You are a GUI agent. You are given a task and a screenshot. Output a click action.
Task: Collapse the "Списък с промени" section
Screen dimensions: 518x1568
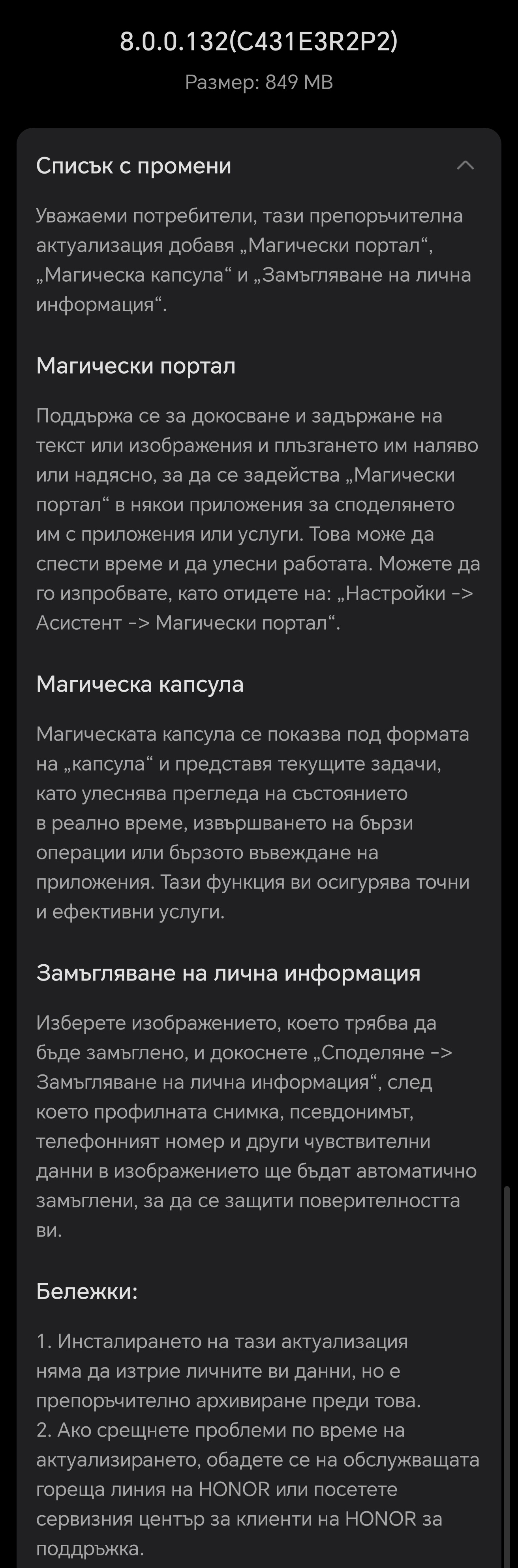tap(465, 166)
